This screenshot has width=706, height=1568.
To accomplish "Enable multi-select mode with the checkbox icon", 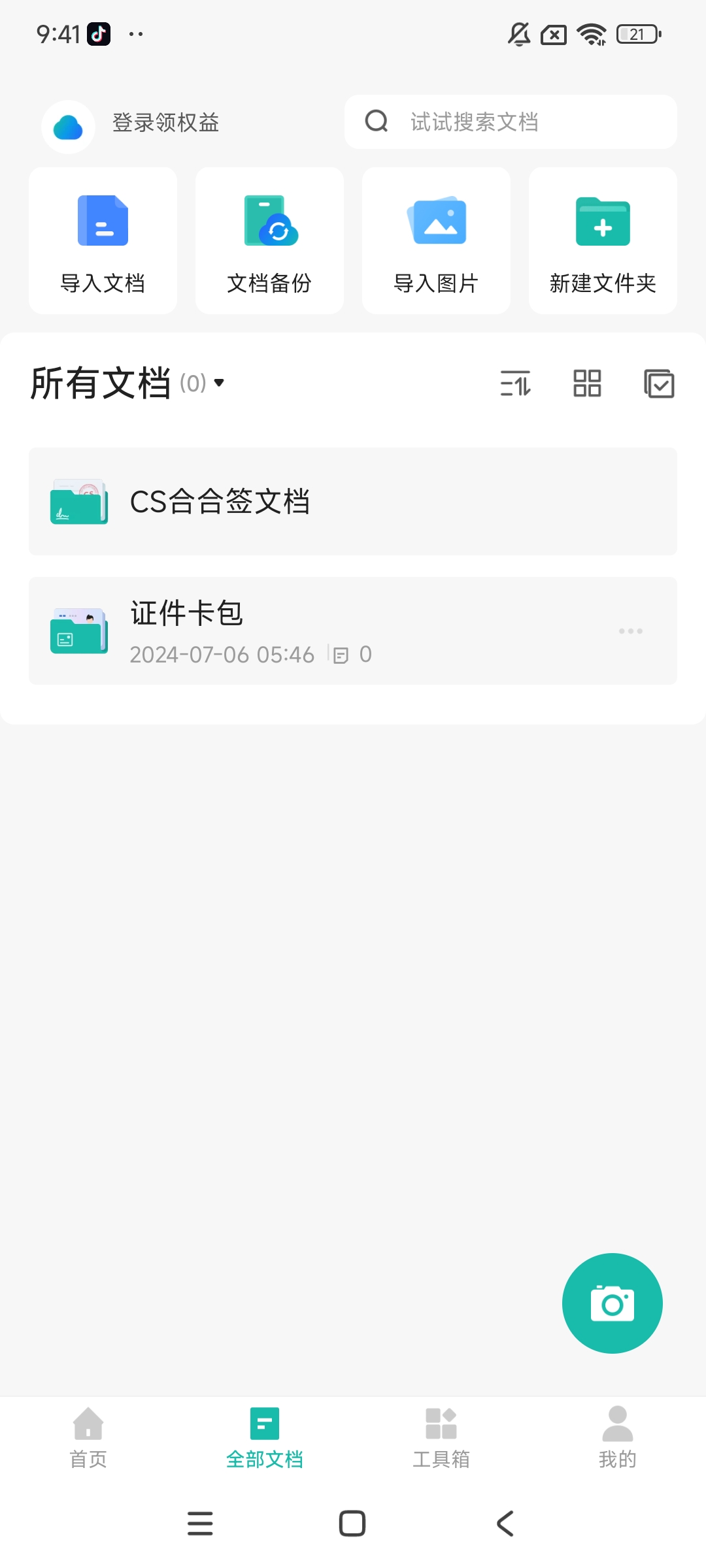I will coord(659,384).
